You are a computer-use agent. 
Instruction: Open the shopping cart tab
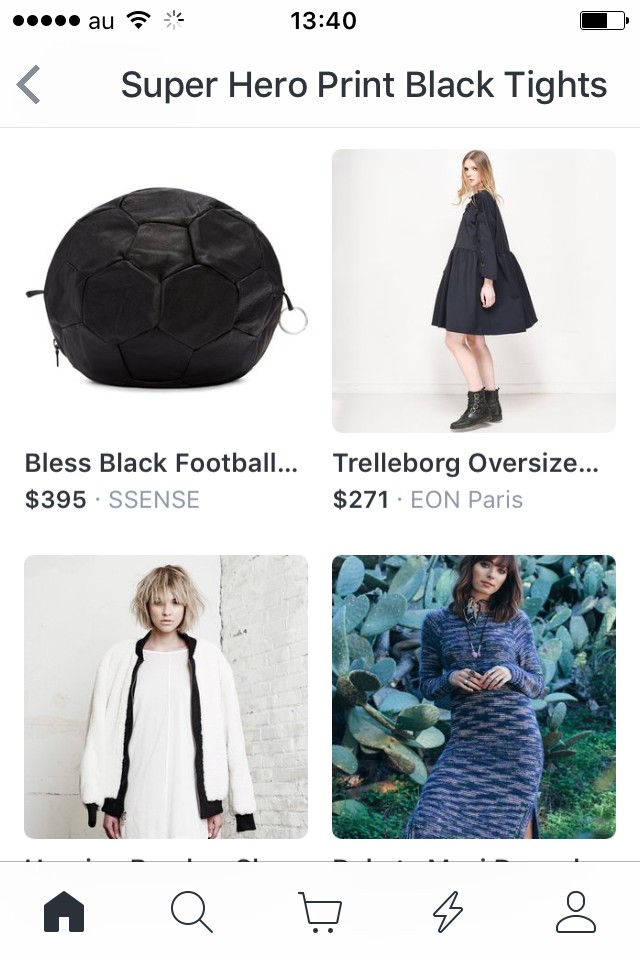[320, 911]
